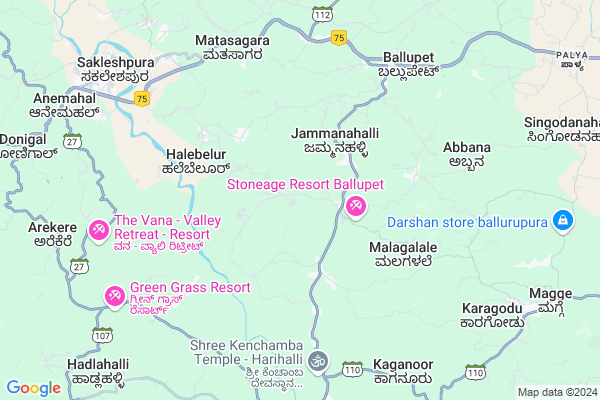Select The Vana - Valley Retreat pin
Image resolution: width=600 pixels, height=400 pixels.
tap(99, 230)
